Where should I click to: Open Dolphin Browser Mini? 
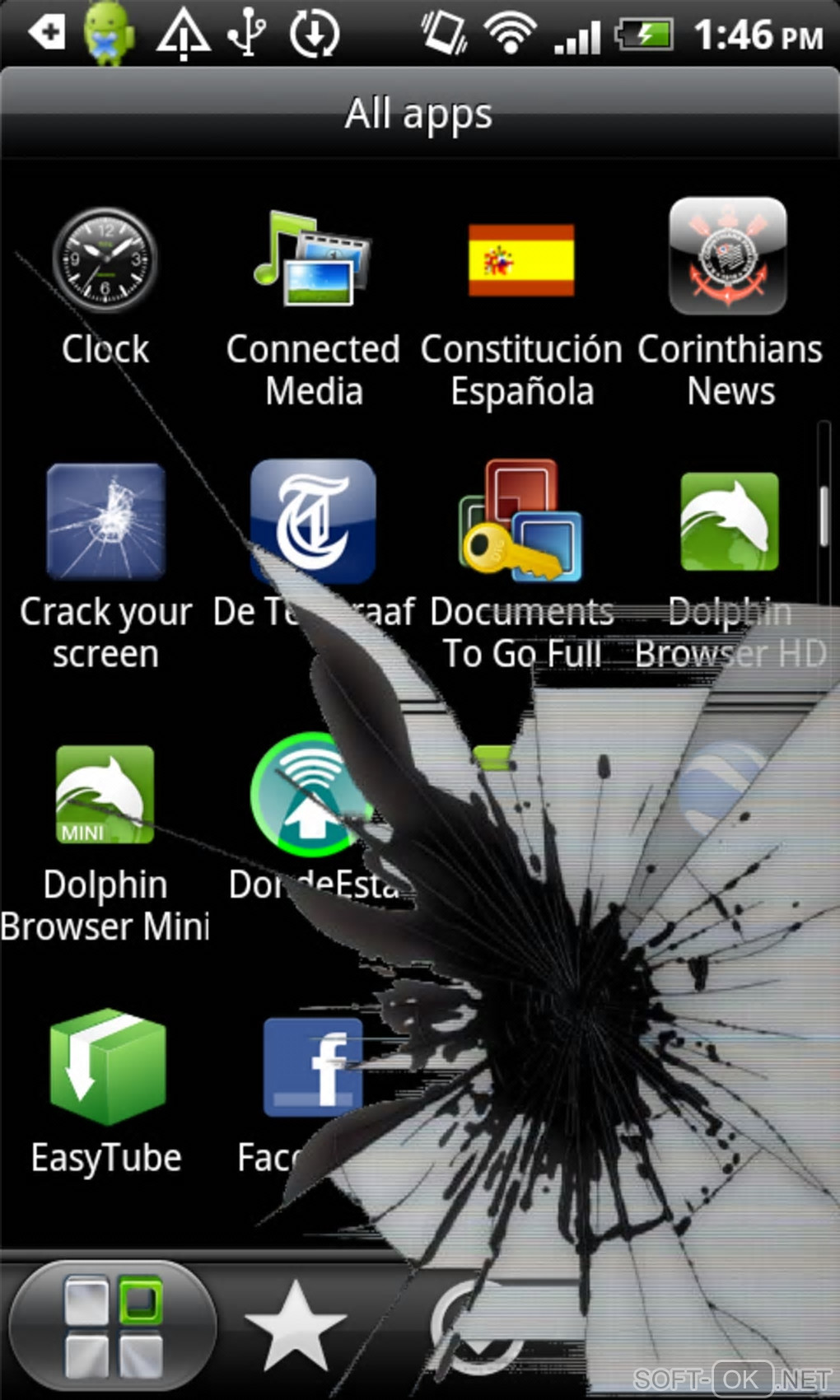click(105, 795)
